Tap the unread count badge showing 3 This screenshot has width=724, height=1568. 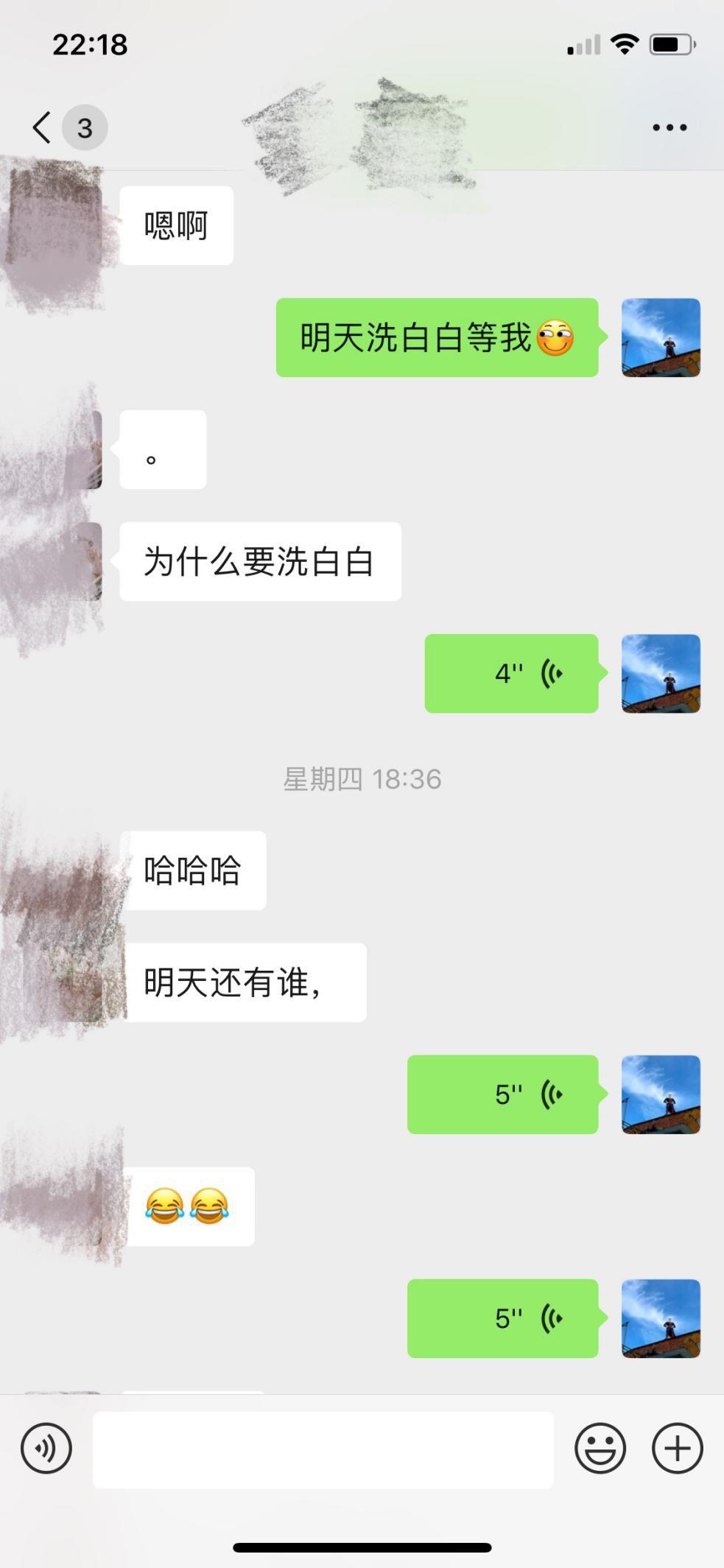84,127
